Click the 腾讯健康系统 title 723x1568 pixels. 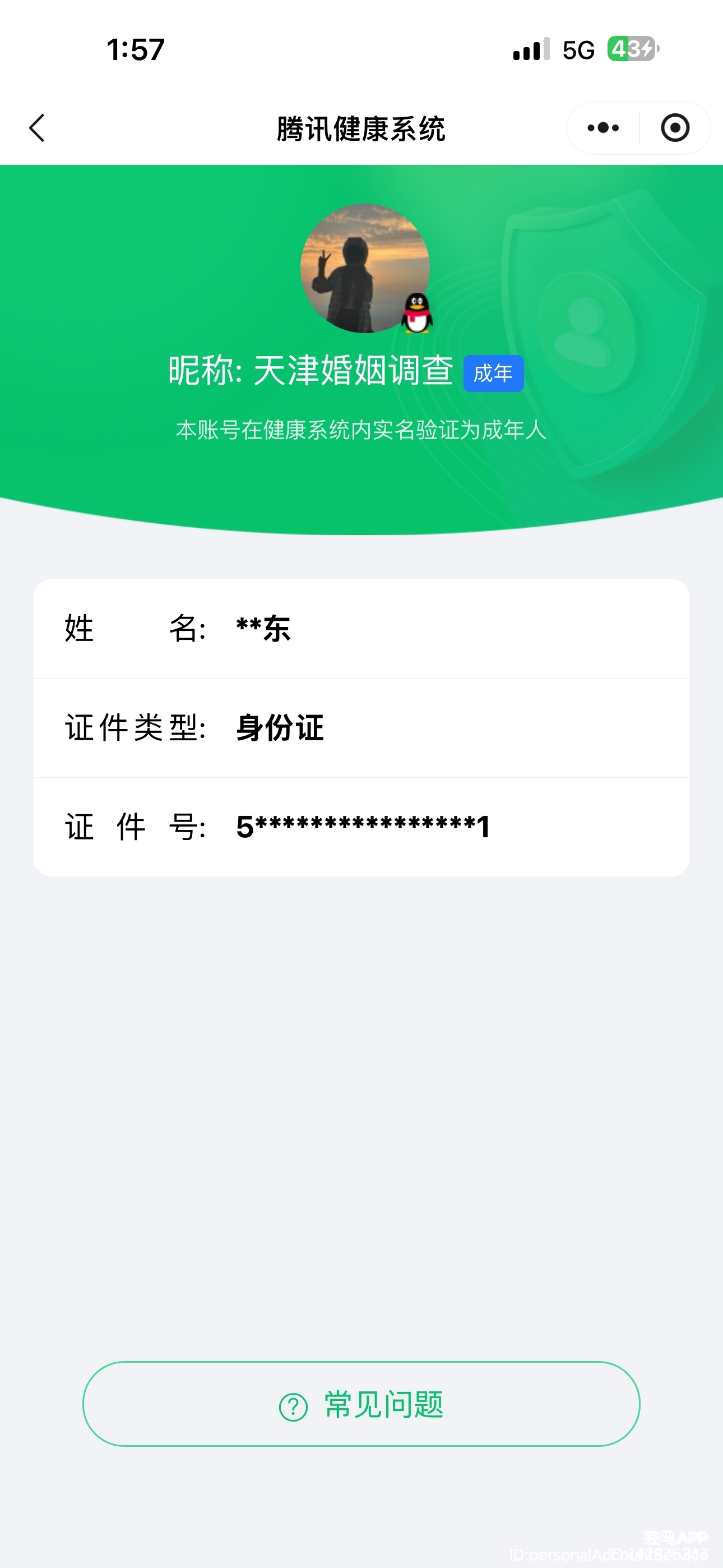(x=361, y=127)
